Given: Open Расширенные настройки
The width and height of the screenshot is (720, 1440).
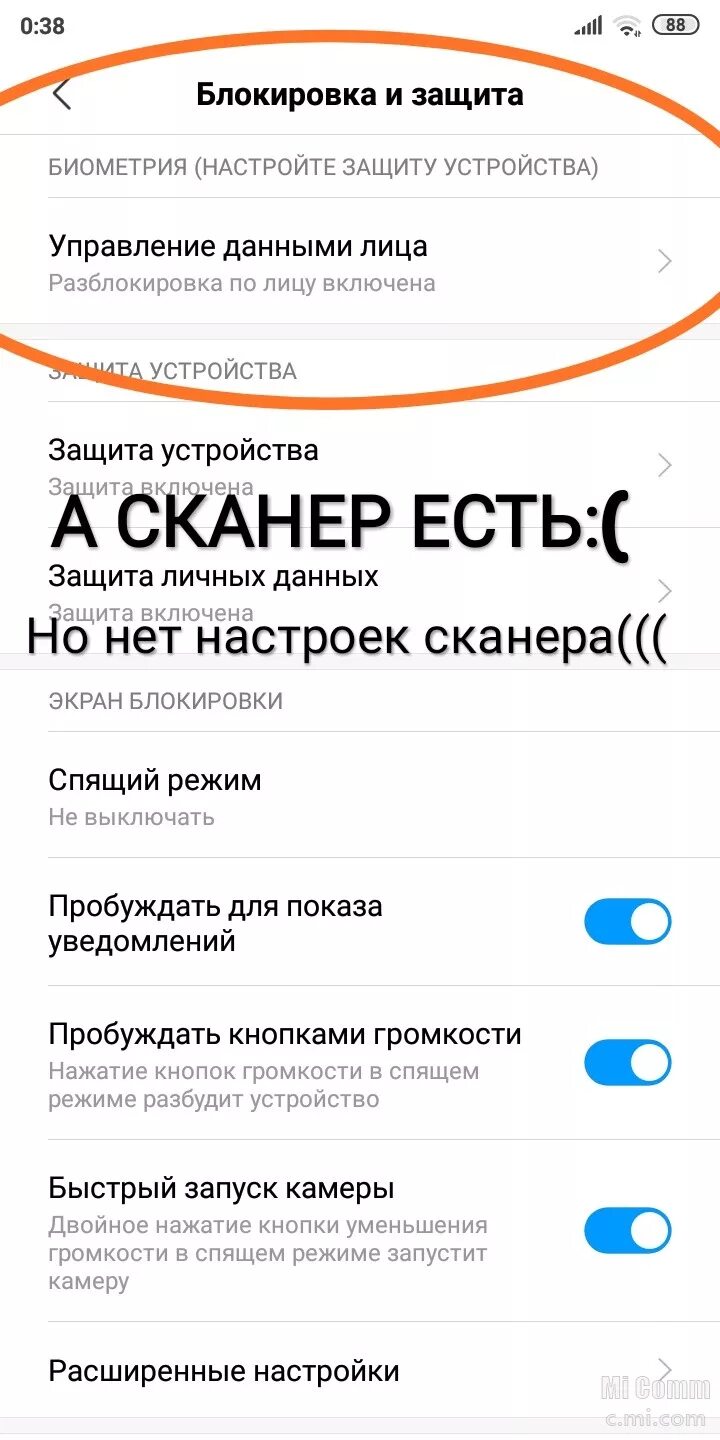Looking at the screenshot, I should tap(360, 1369).
